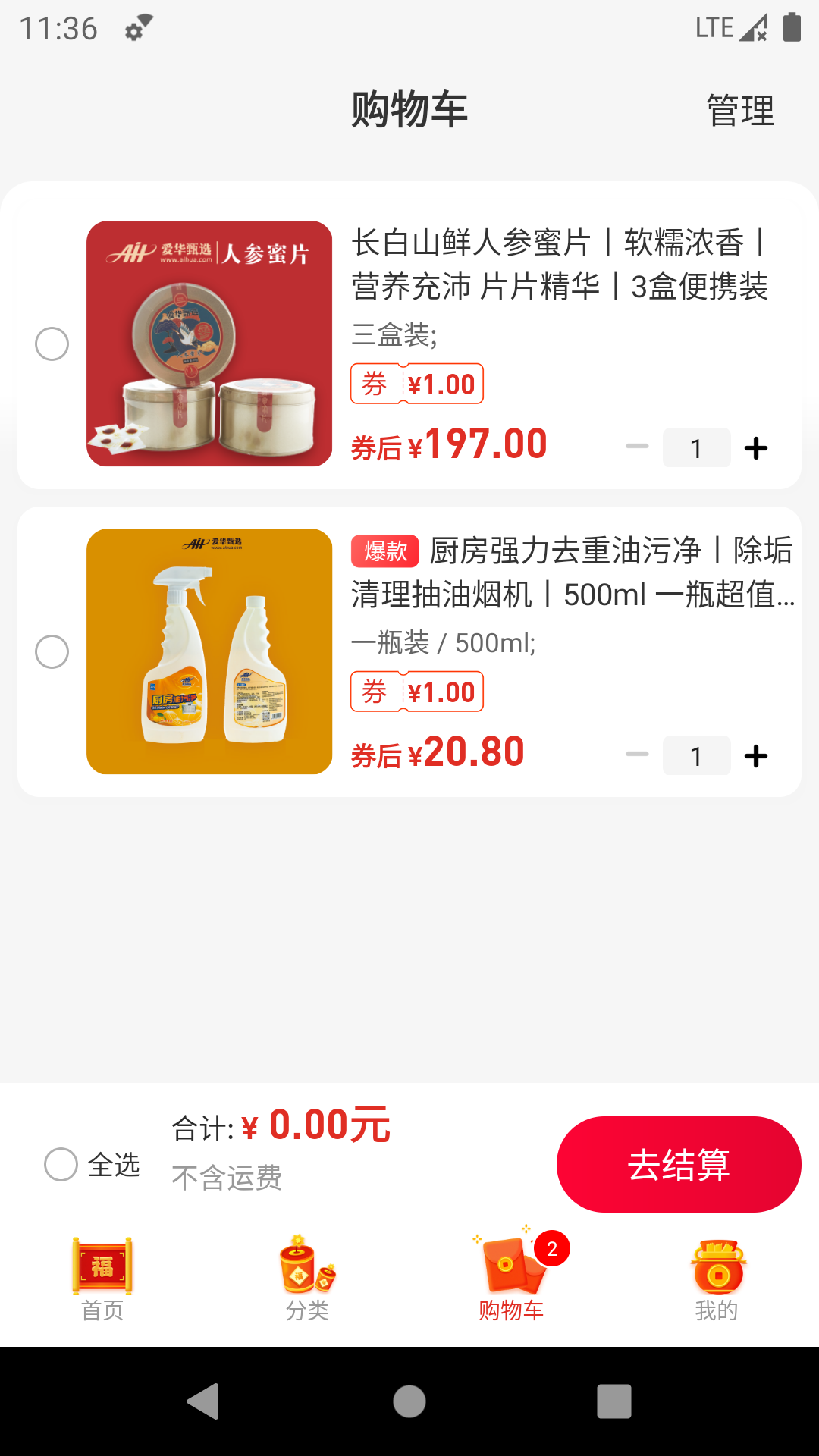Increase kitchen degreaser quantity with plus
819x1456 pixels.
pos(756,755)
